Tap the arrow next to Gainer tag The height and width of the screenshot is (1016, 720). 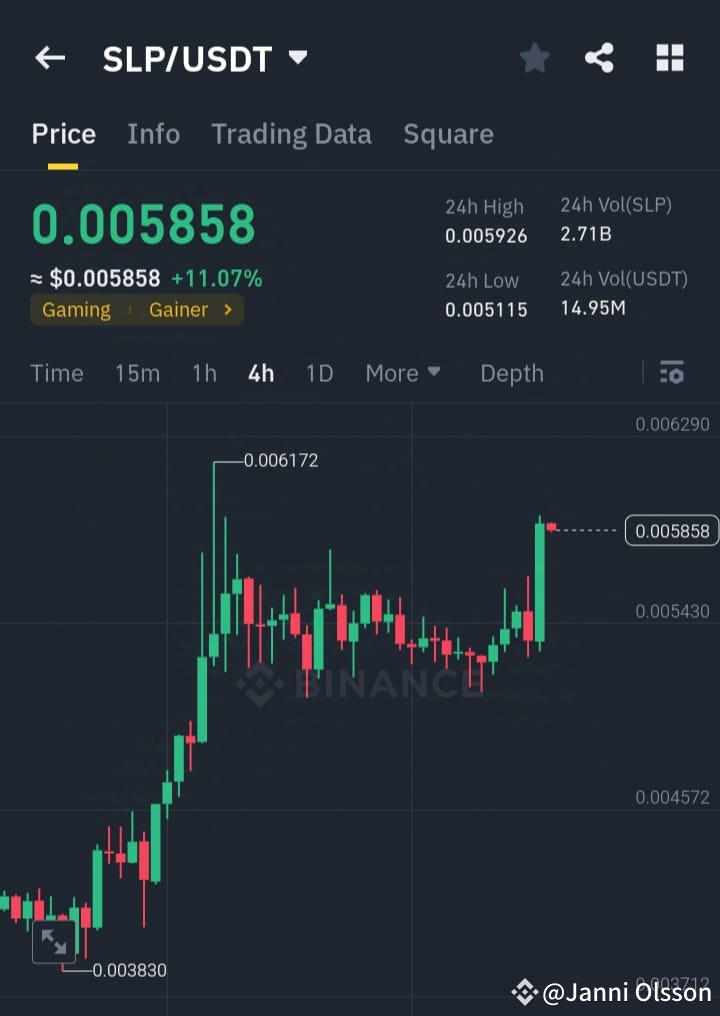point(228,310)
